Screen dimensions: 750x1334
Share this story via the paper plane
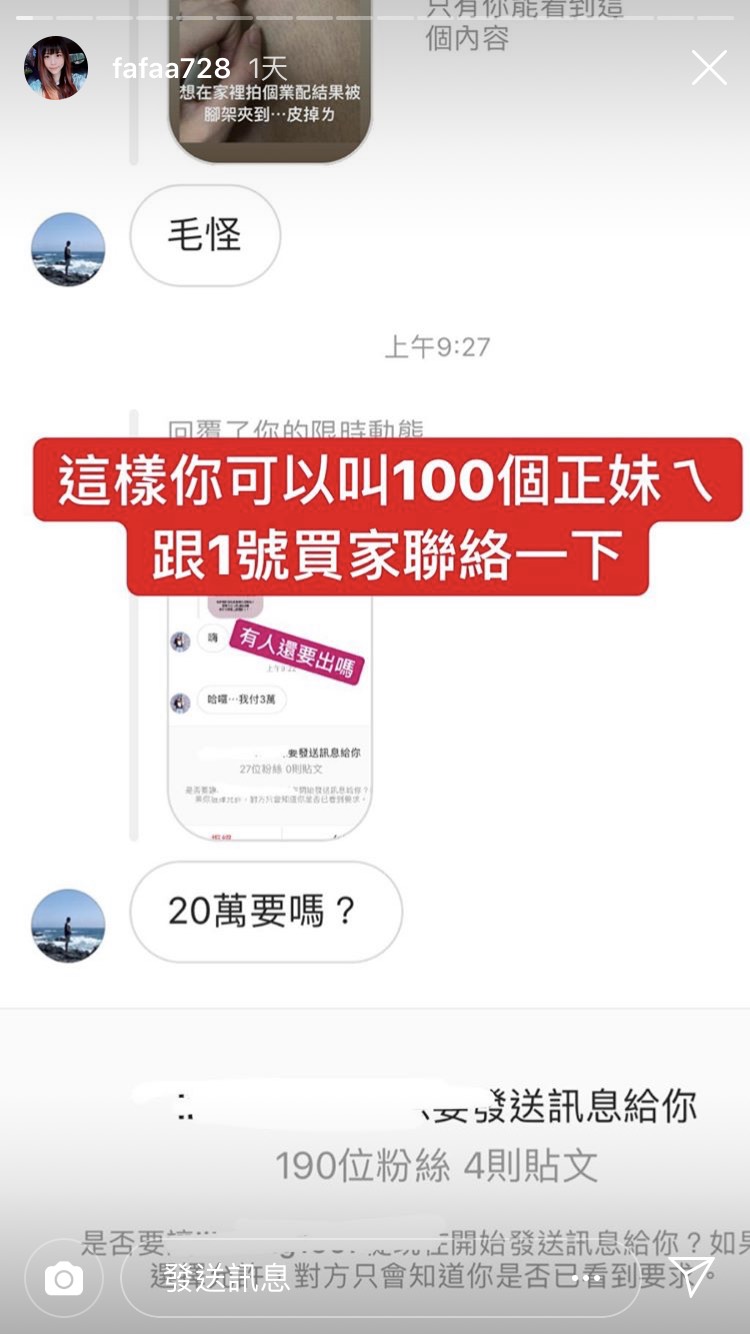tap(692, 1275)
